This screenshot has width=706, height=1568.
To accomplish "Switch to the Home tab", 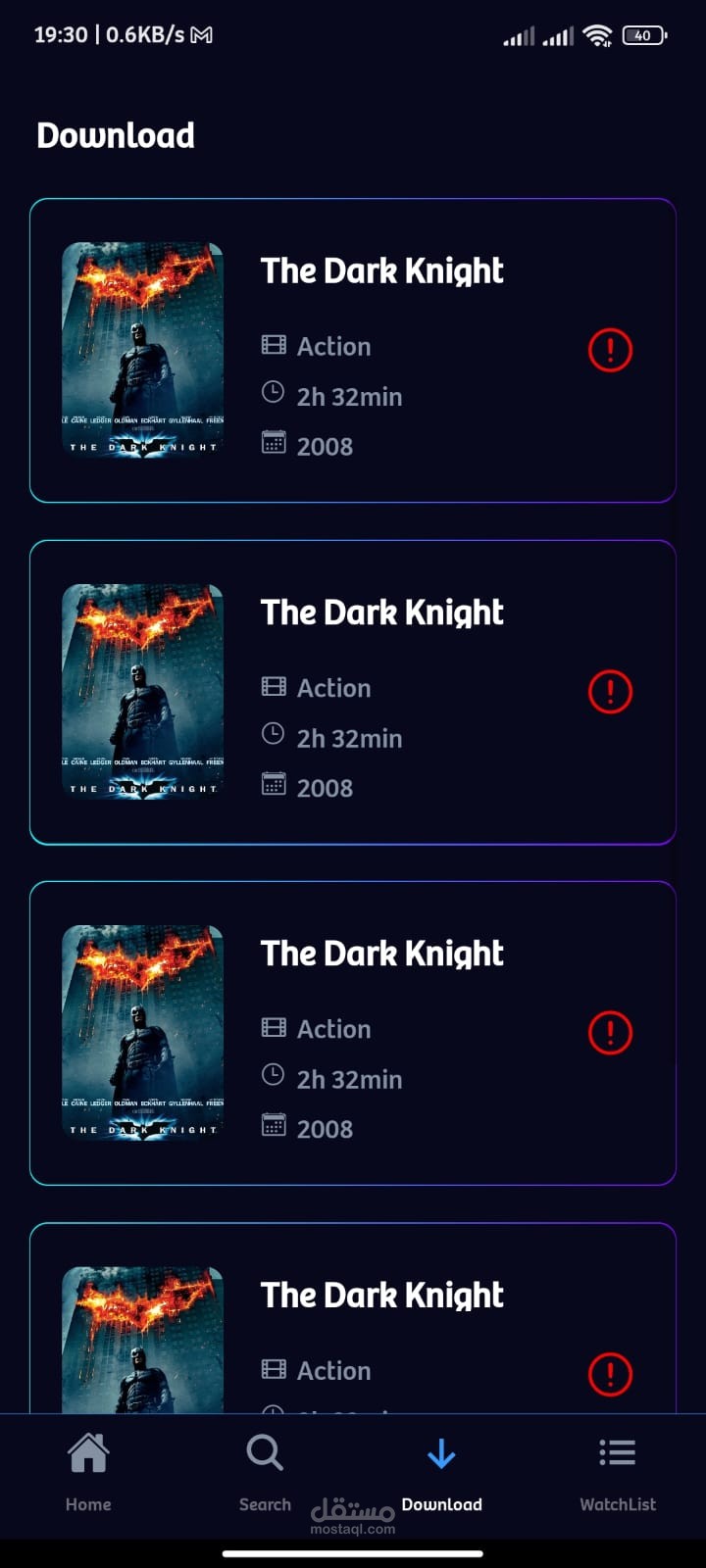I will (x=88, y=1472).
